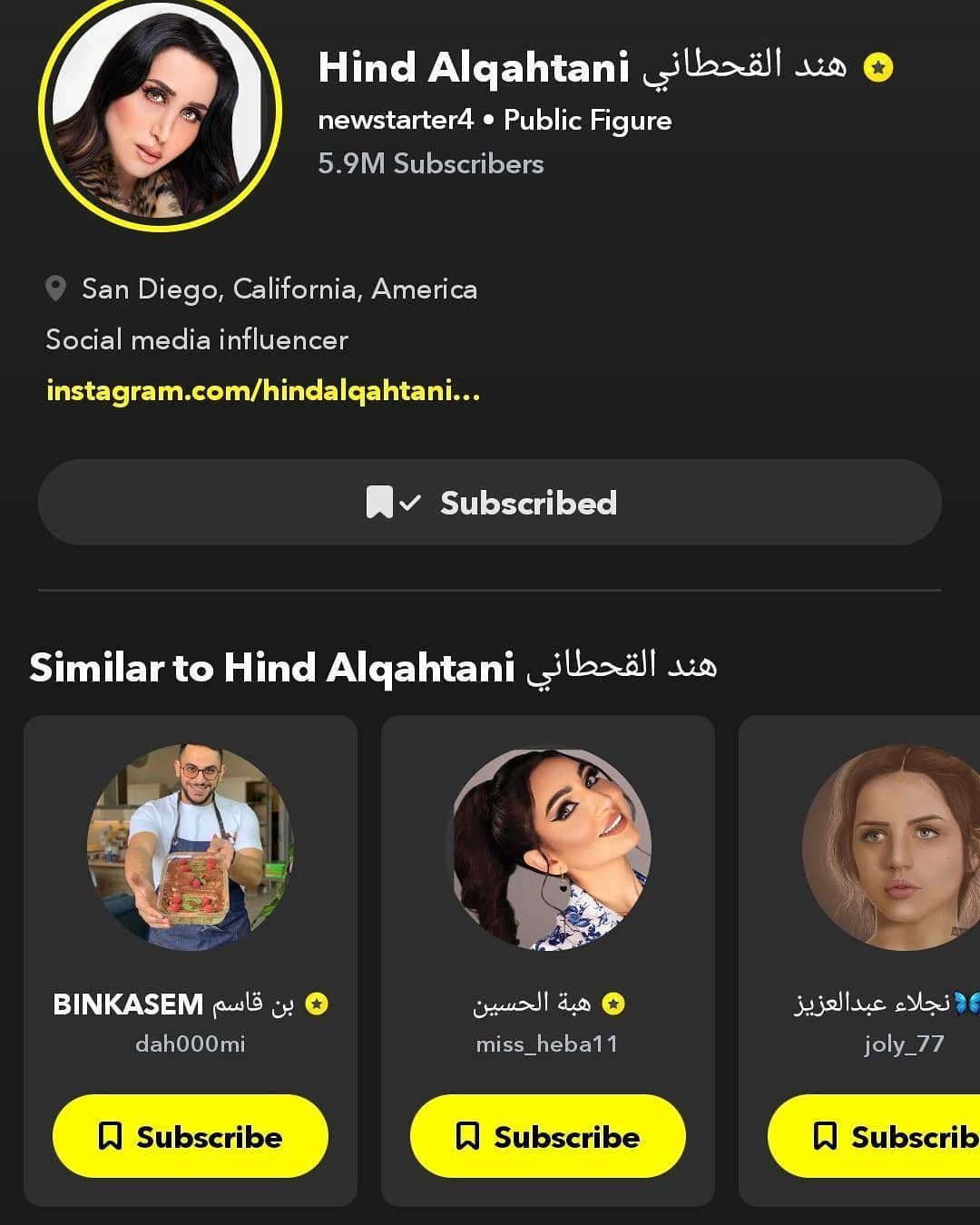Subscribe to miss_heba11

[548, 1136]
